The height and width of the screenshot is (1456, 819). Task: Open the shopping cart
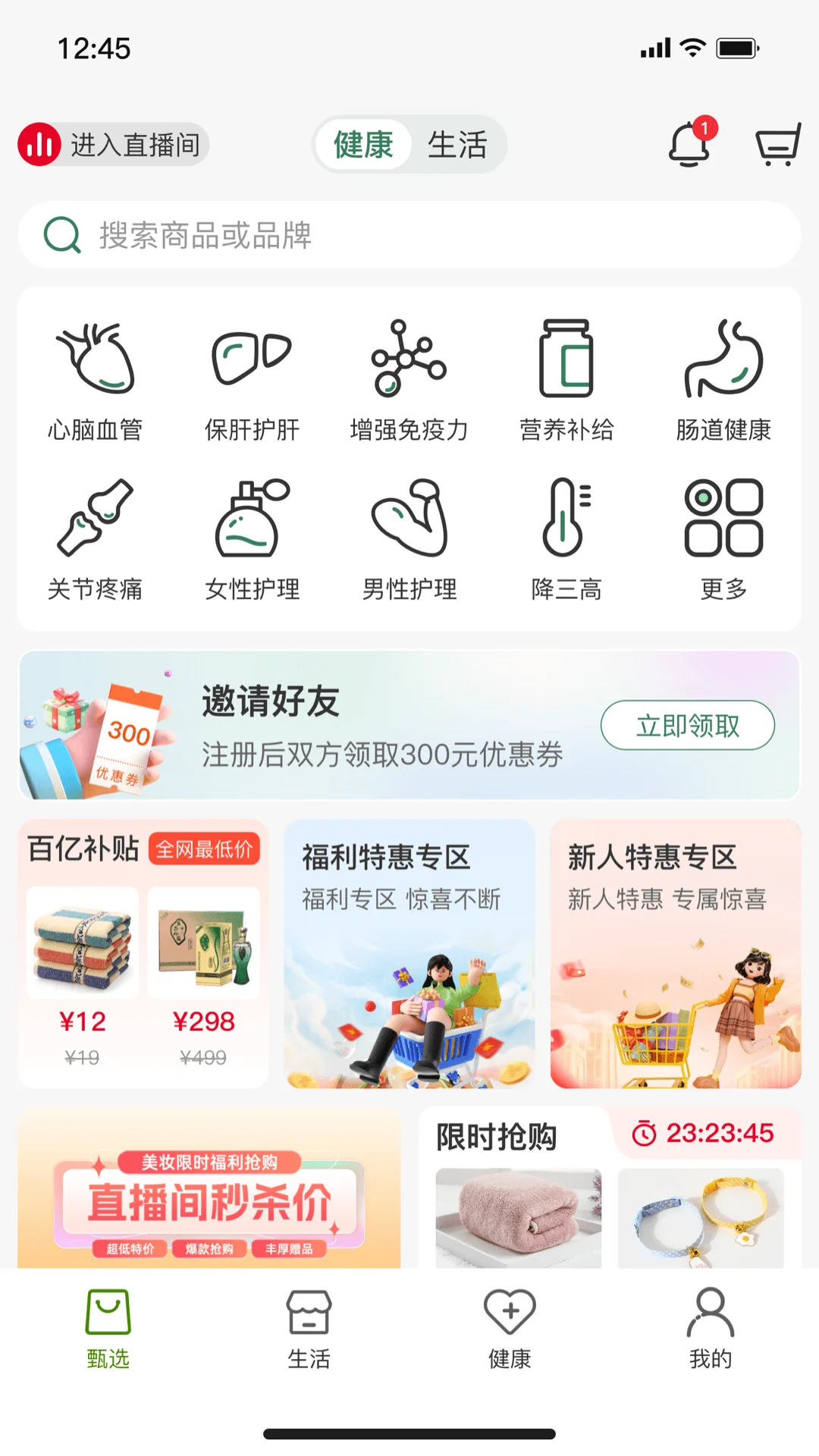(778, 143)
